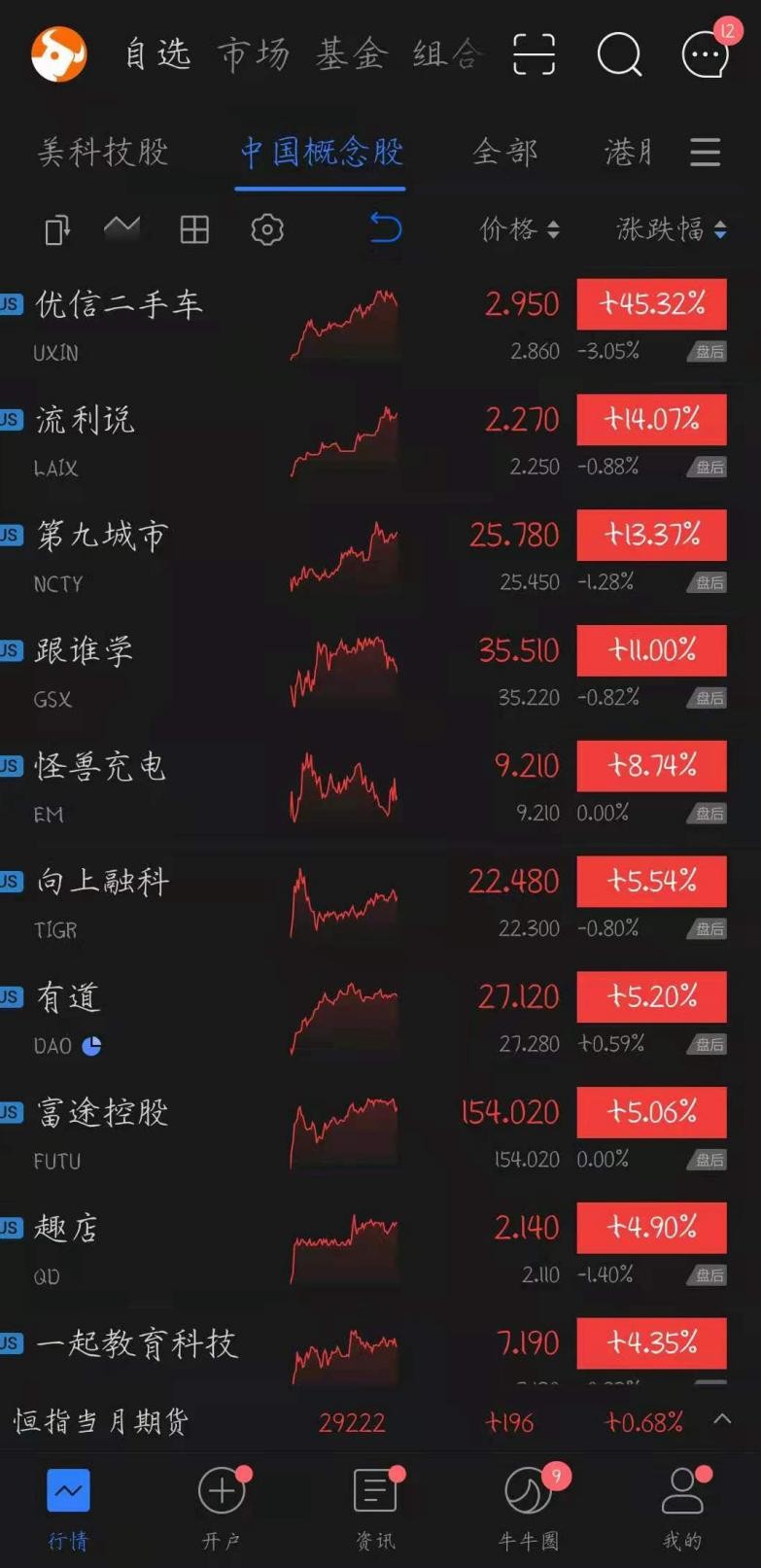761x1568 pixels.
Task: Switch to the 市场 top tab
Action: click(x=254, y=53)
